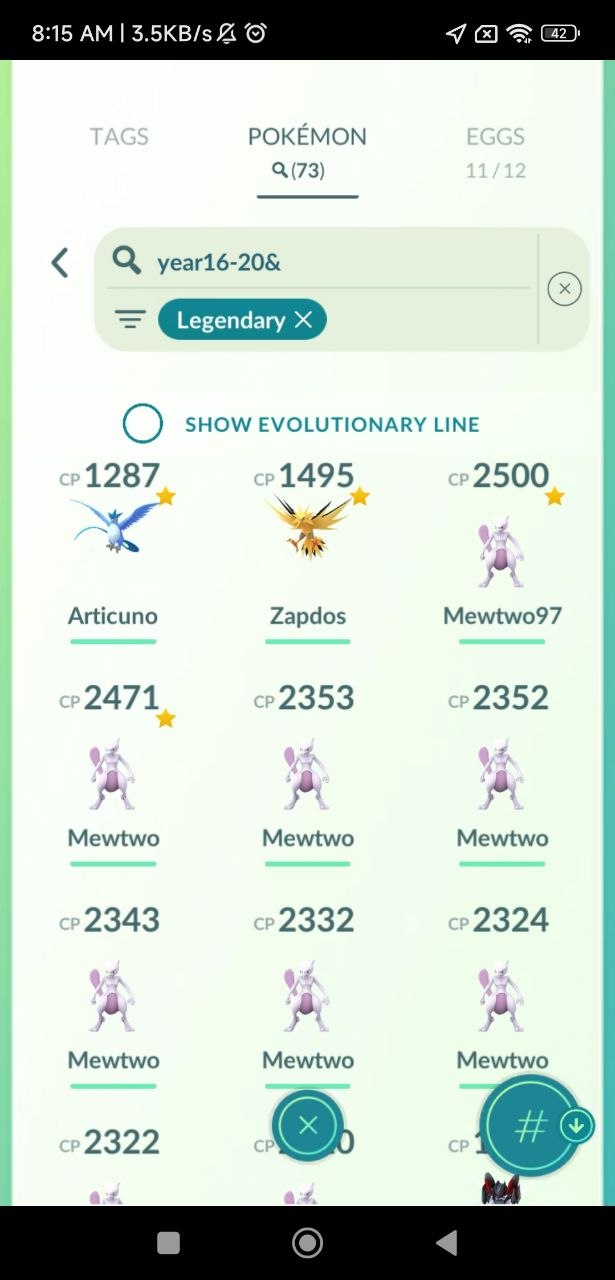
Task: Tap the search field containing year16-20&
Action: [x=330, y=262]
